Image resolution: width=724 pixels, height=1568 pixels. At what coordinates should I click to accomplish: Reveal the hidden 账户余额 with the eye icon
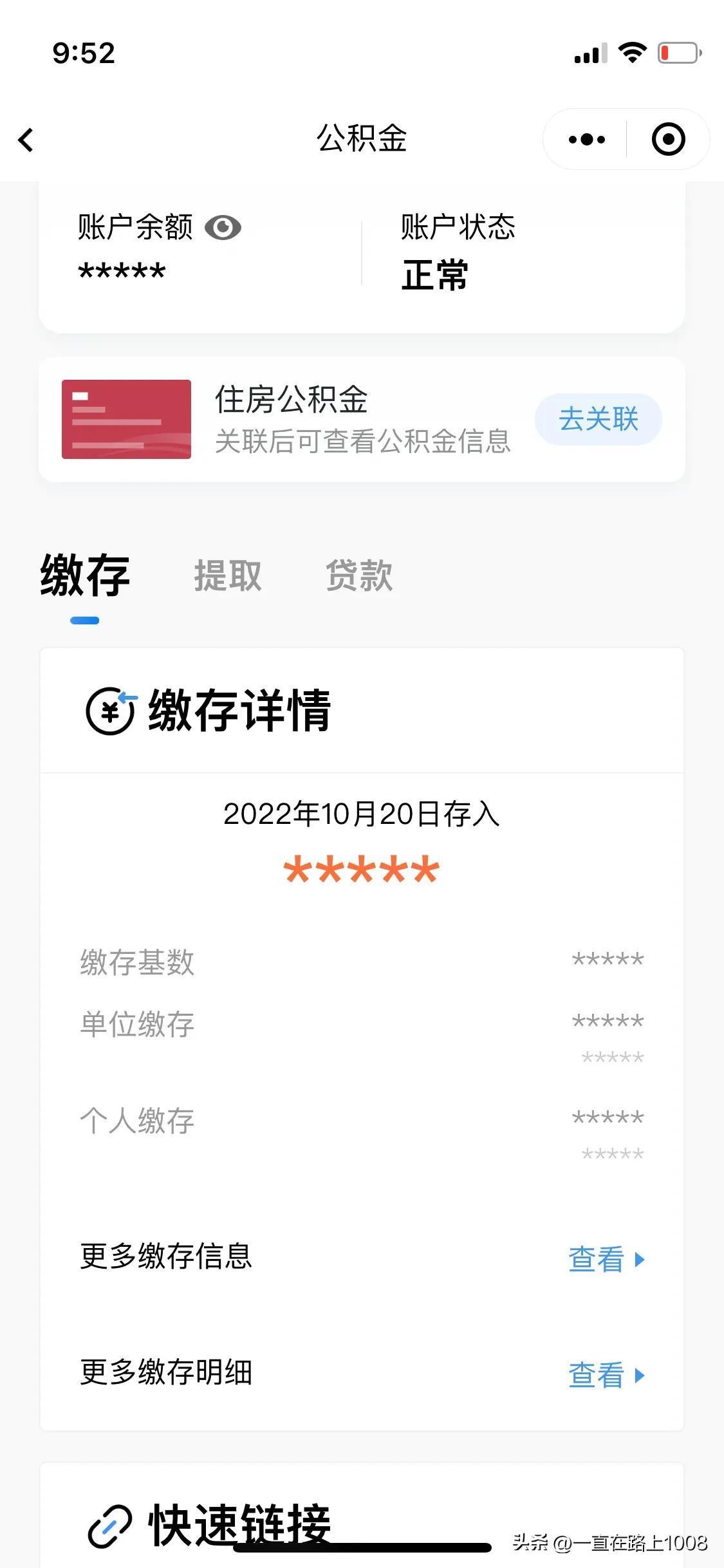pos(223,227)
